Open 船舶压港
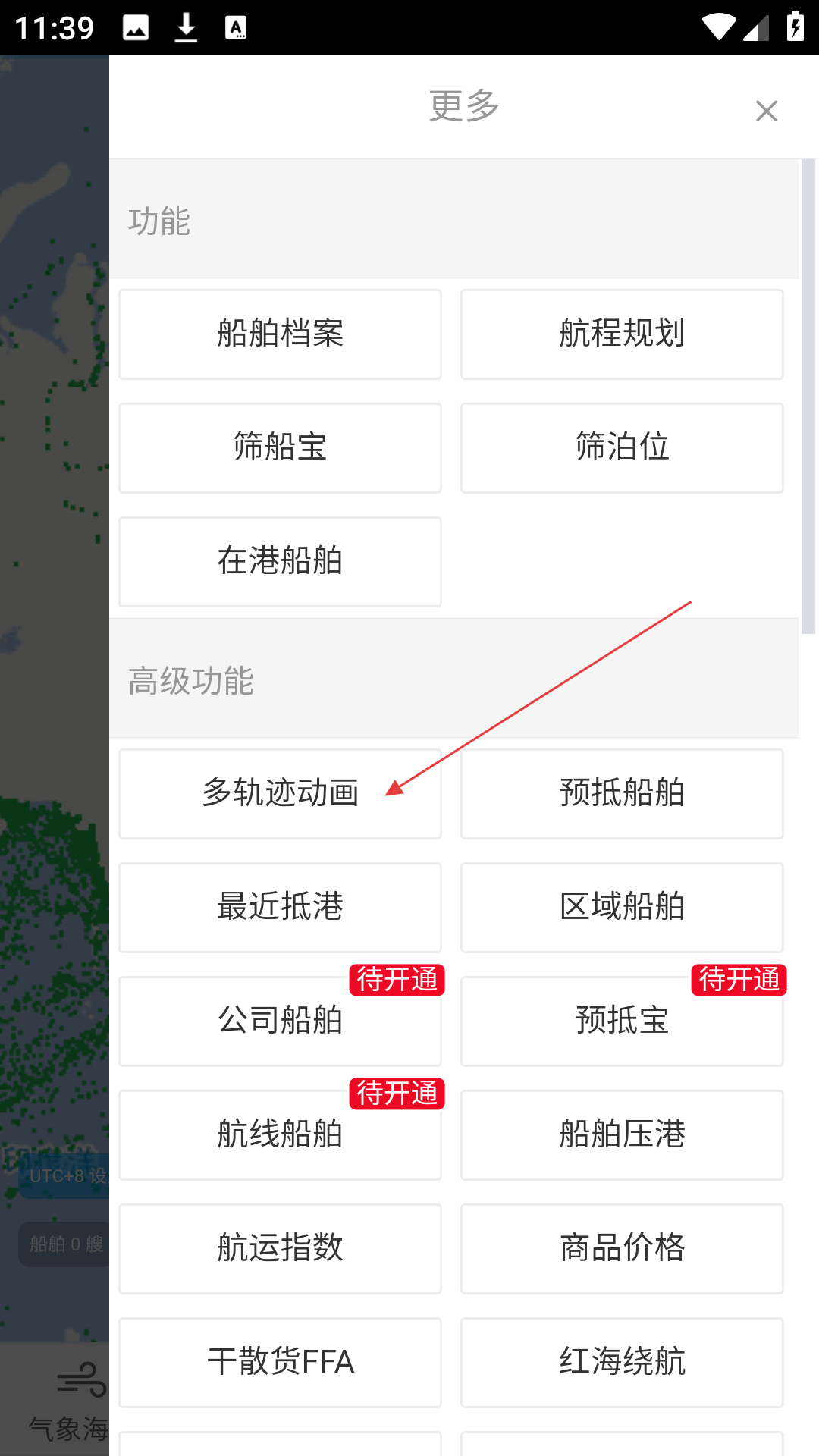The image size is (819, 1456). pos(622,1135)
